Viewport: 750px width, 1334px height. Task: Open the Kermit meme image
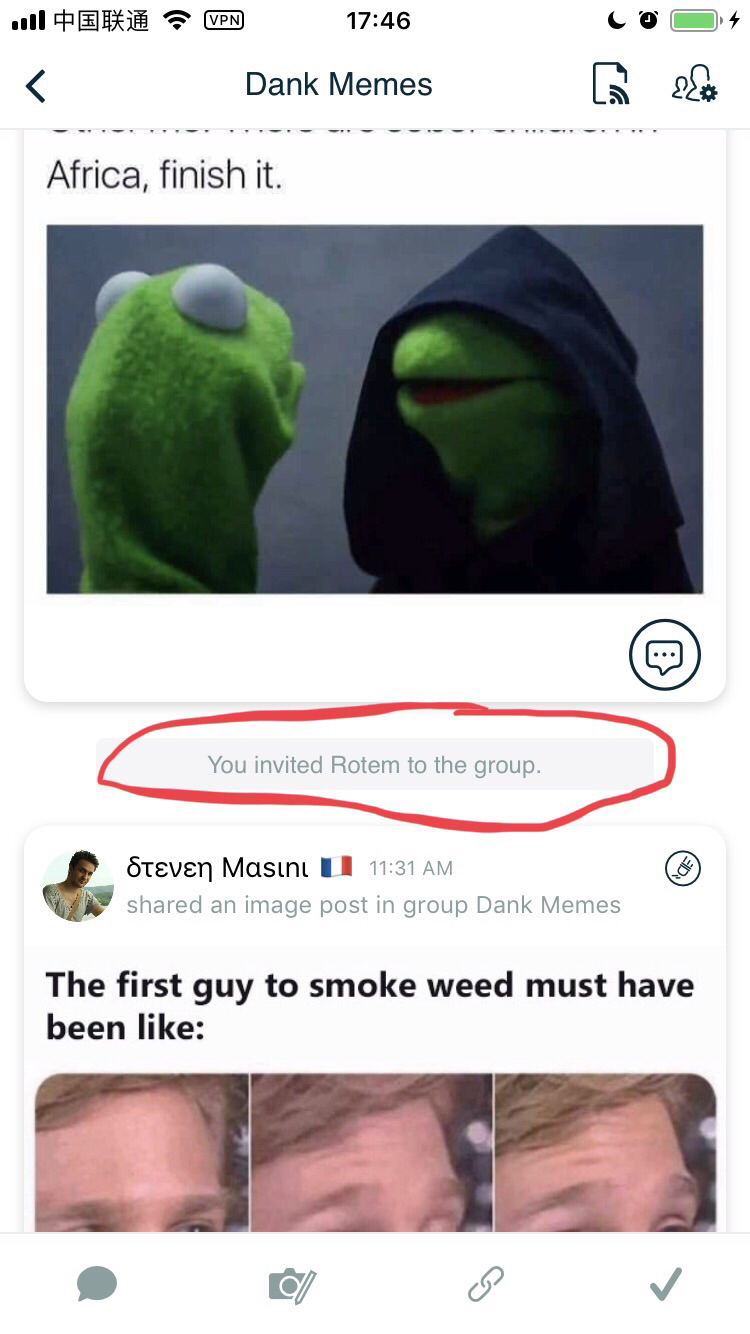[374, 409]
